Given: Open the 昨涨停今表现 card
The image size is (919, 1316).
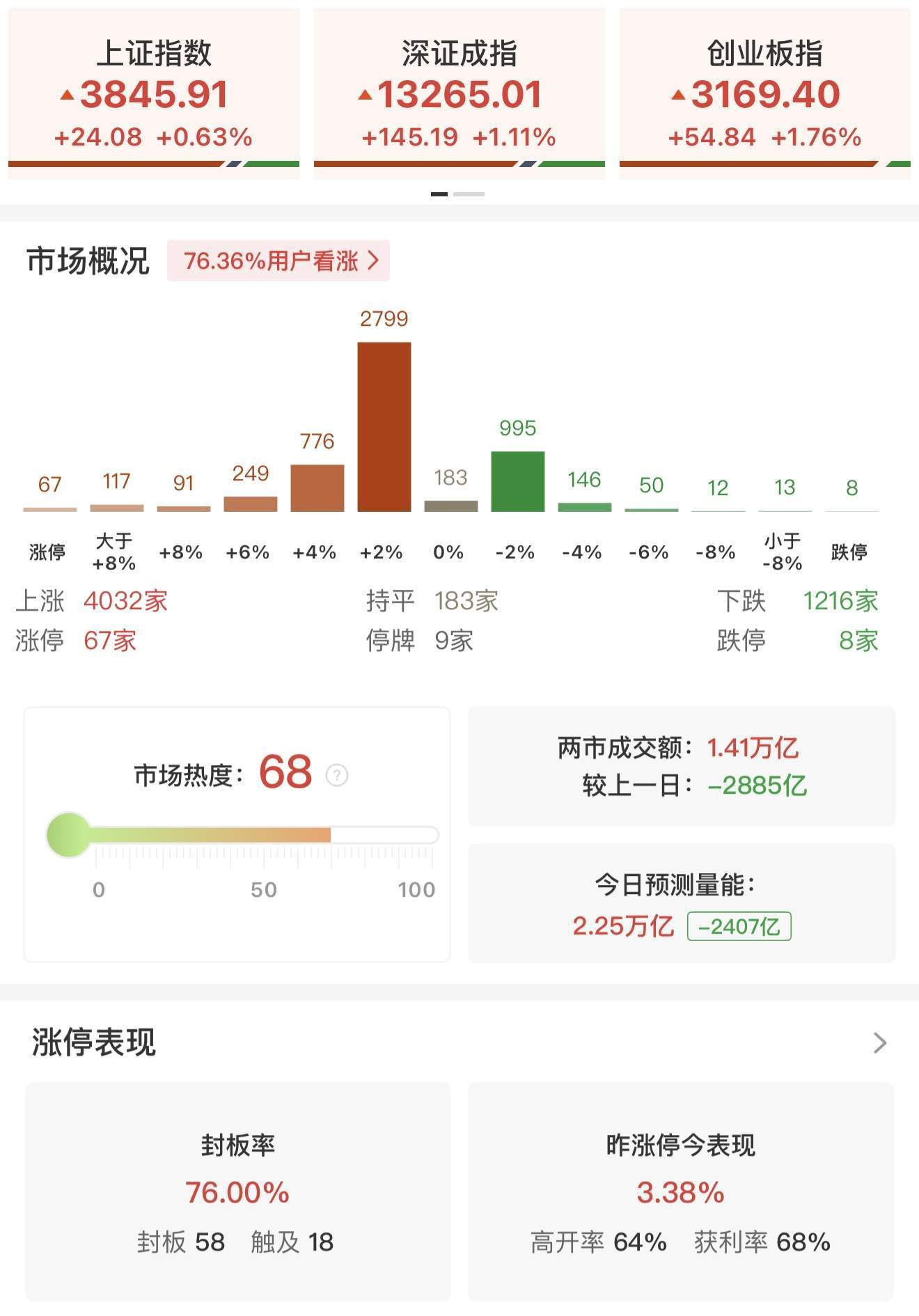Looking at the screenshot, I should click(x=680, y=1191).
